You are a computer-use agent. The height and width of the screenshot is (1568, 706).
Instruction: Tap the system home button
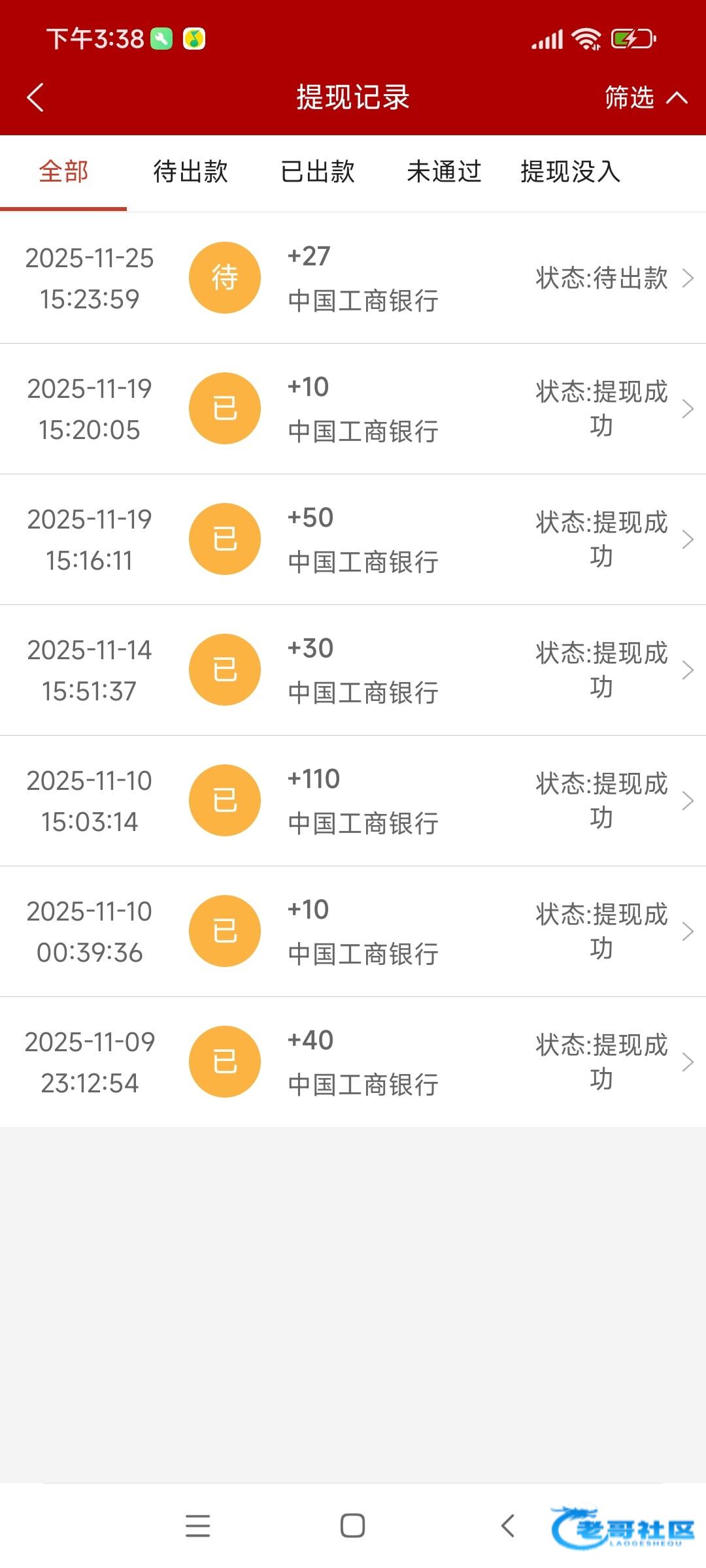coord(352,1526)
